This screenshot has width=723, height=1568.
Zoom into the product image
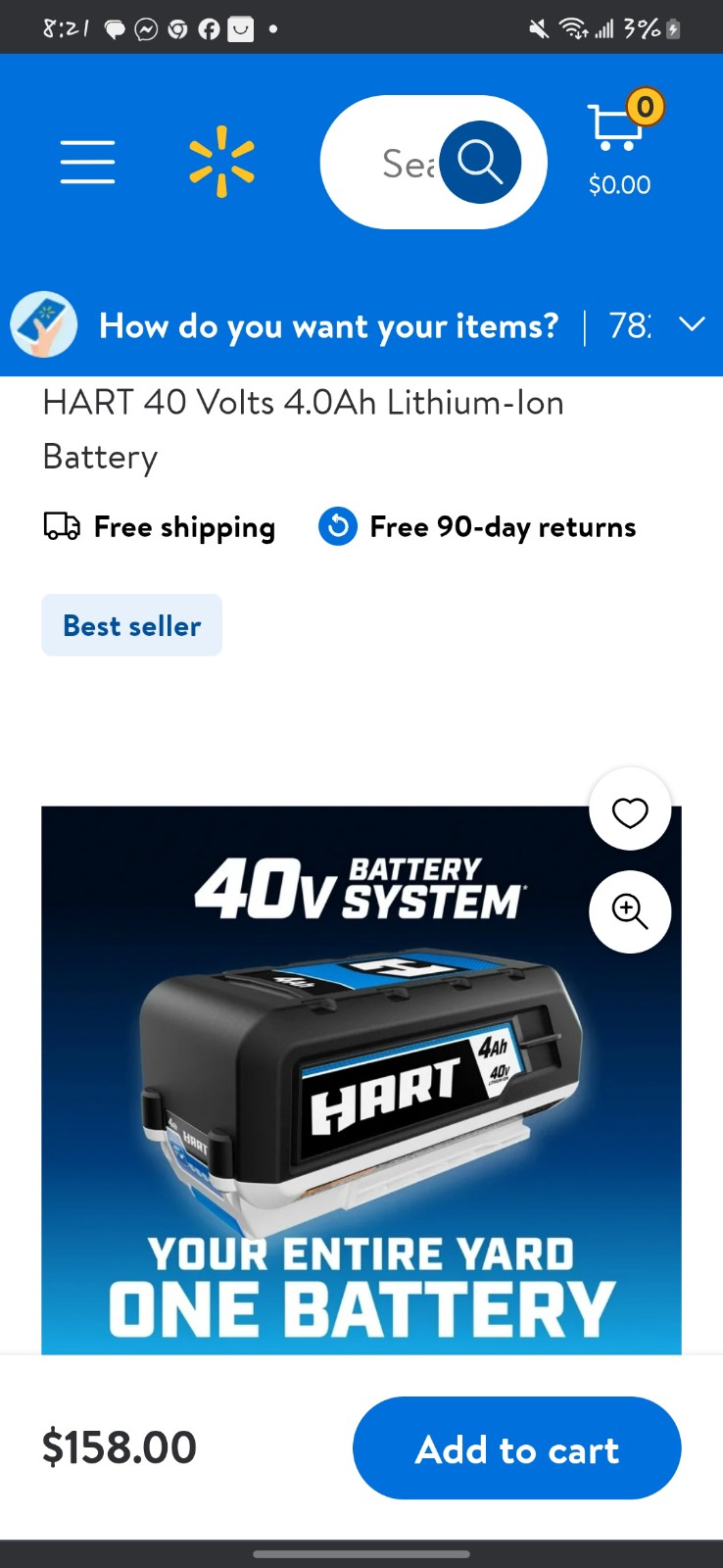(630, 911)
